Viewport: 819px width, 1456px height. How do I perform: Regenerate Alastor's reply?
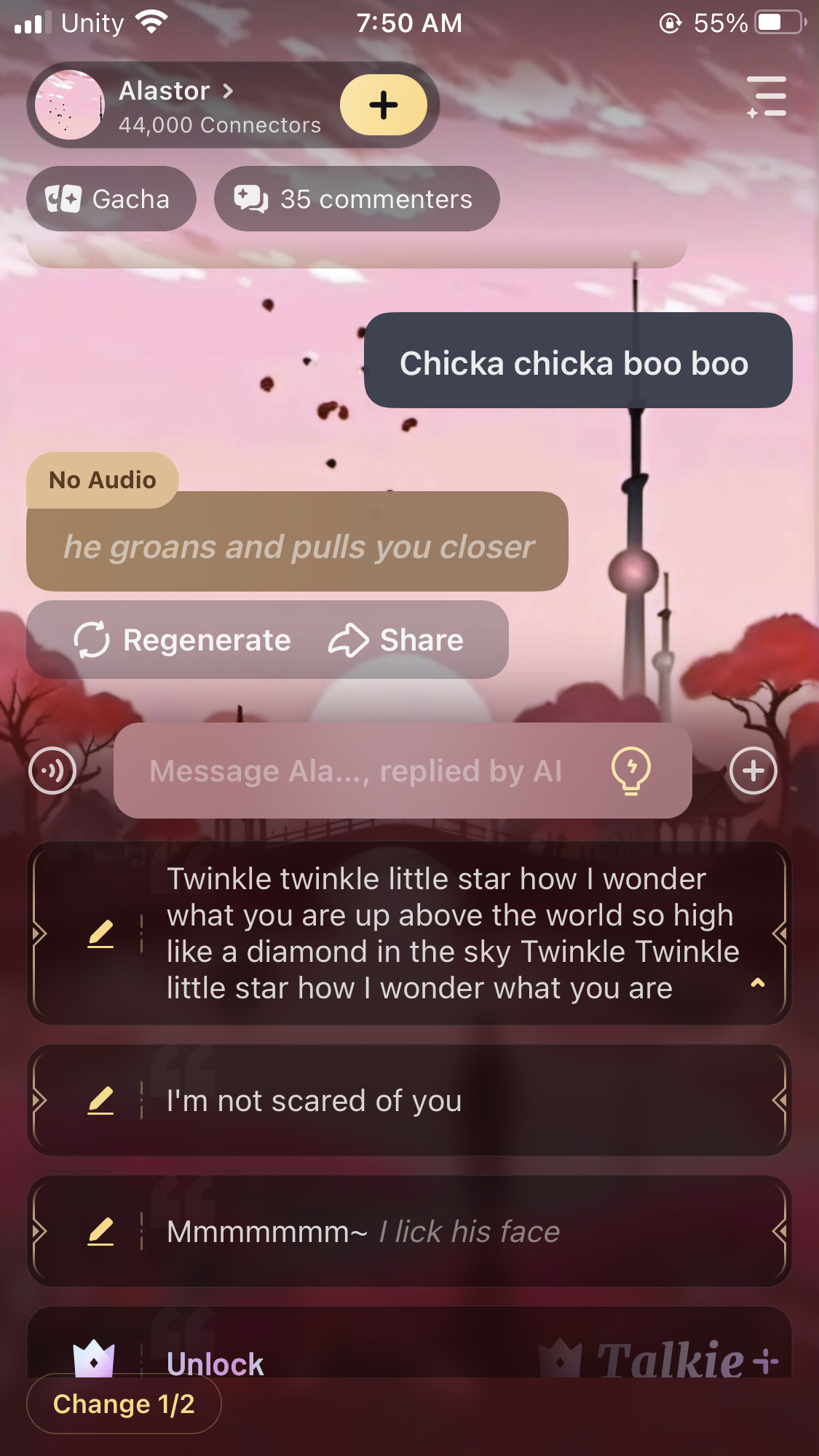(x=183, y=640)
